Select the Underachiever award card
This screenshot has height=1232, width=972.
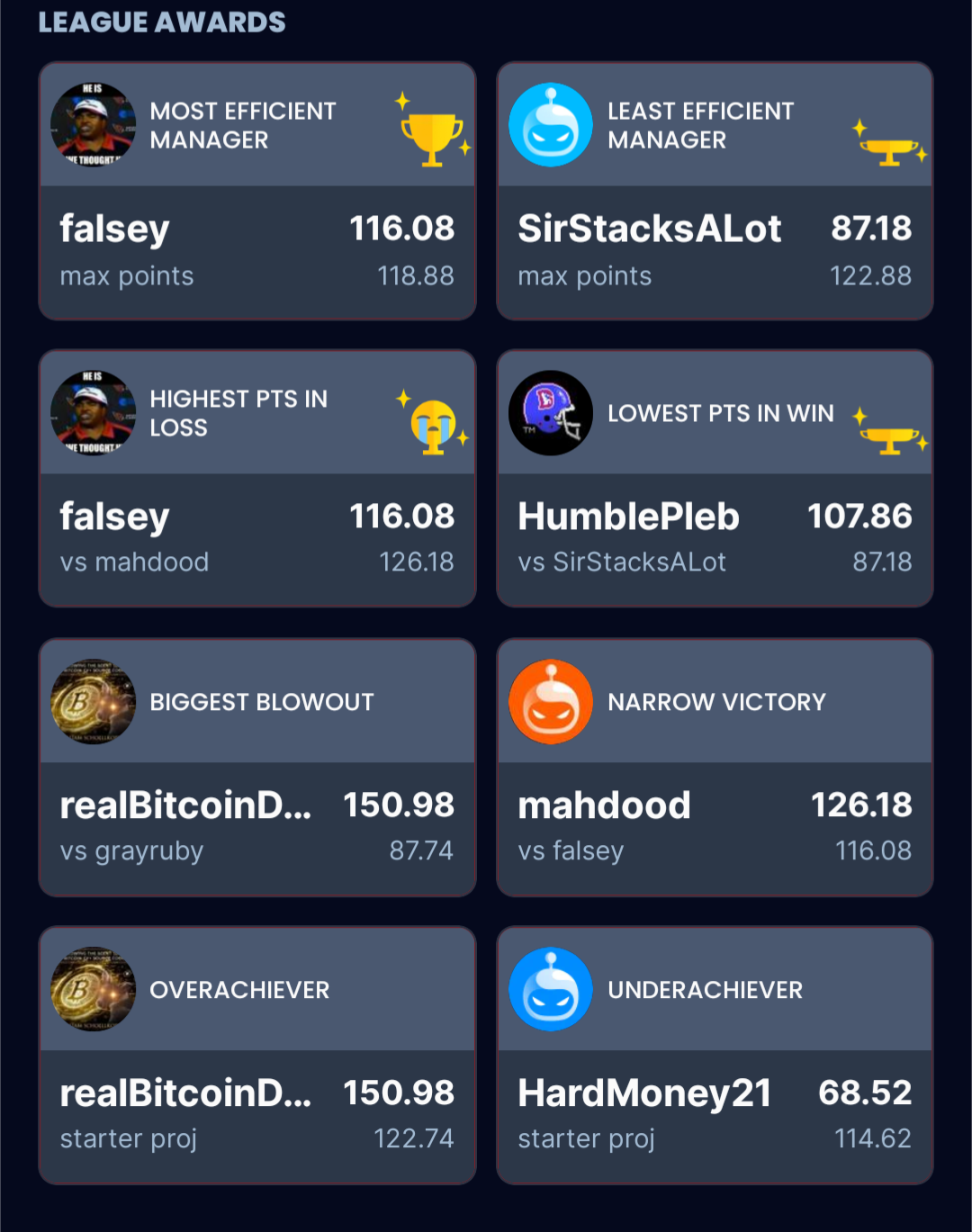pyautogui.click(x=715, y=1055)
